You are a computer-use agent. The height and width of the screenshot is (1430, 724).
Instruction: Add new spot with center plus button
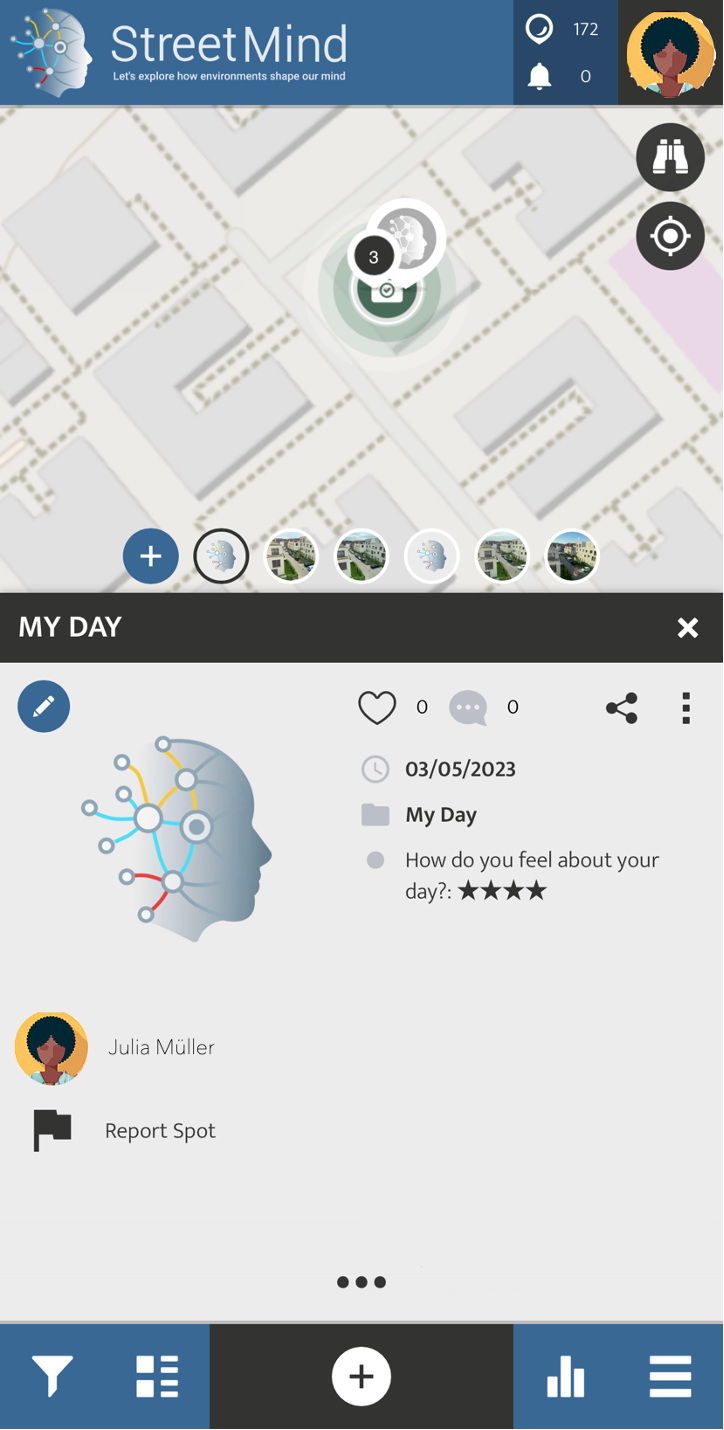(x=361, y=1377)
